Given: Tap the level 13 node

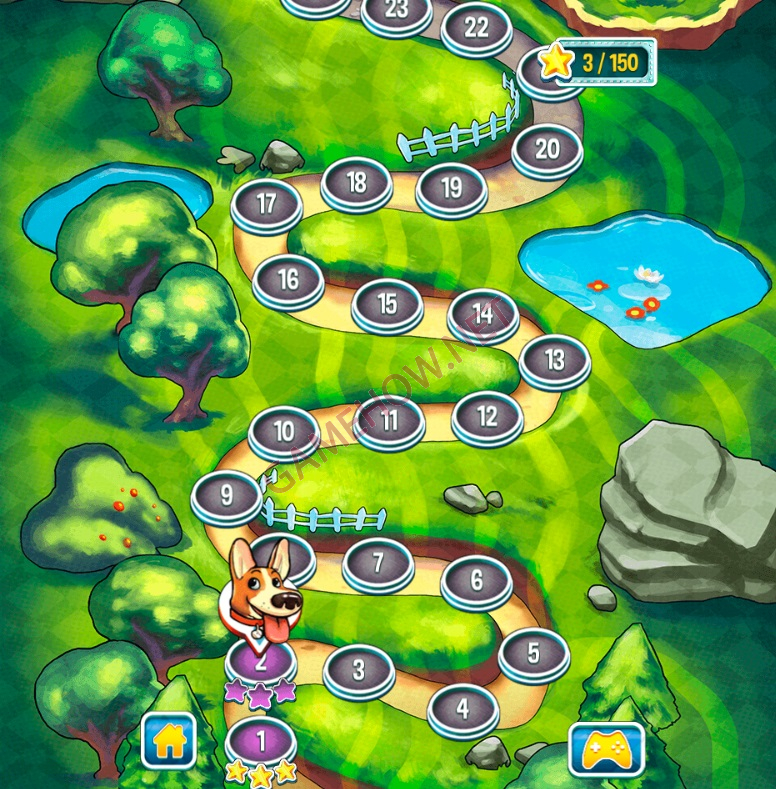Looking at the screenshot, I should (555, 360).
